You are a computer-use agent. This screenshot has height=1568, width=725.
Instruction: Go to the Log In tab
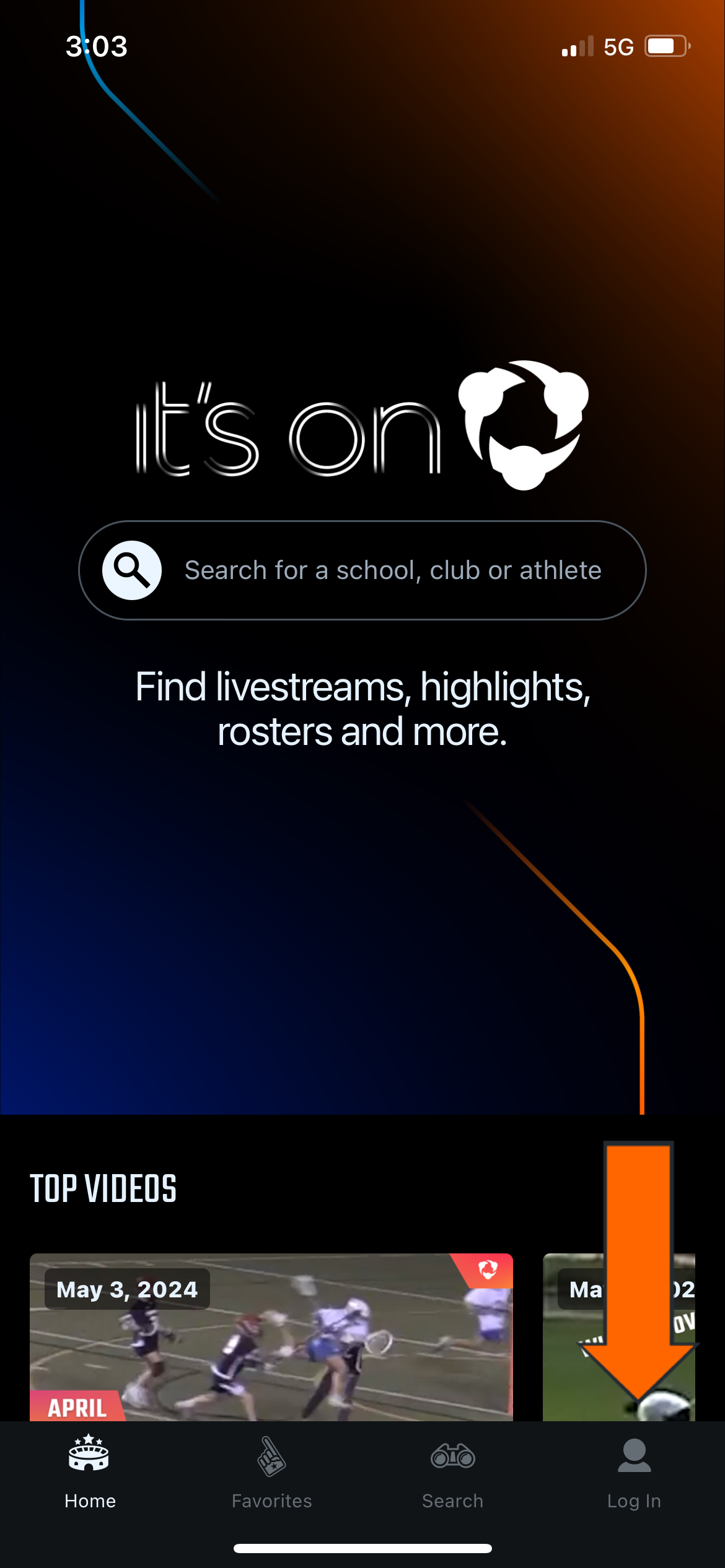(x=634, y=1486)
